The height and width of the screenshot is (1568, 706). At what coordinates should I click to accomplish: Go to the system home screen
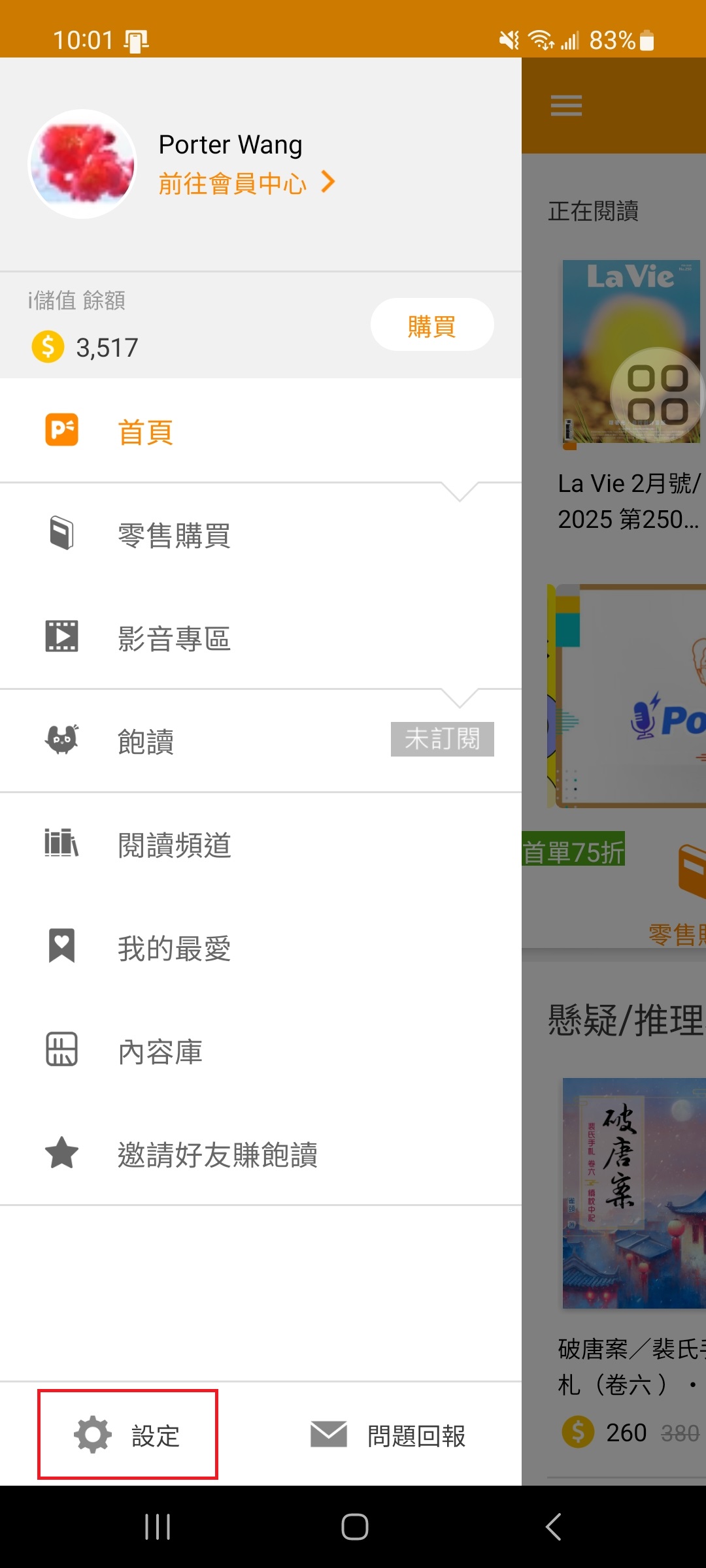pos(354,1527)
